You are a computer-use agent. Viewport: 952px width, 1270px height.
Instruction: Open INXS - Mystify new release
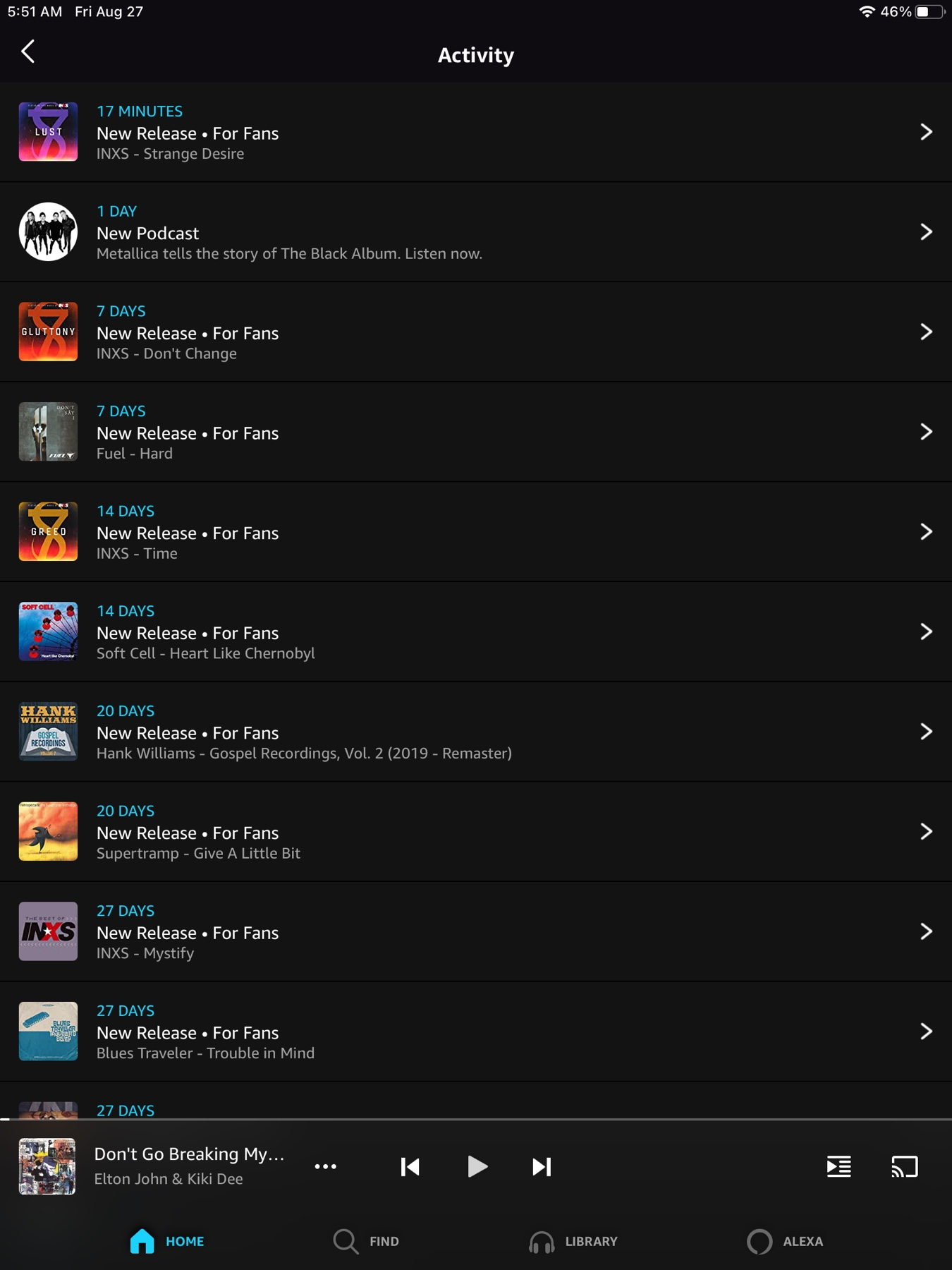[475, 931]
